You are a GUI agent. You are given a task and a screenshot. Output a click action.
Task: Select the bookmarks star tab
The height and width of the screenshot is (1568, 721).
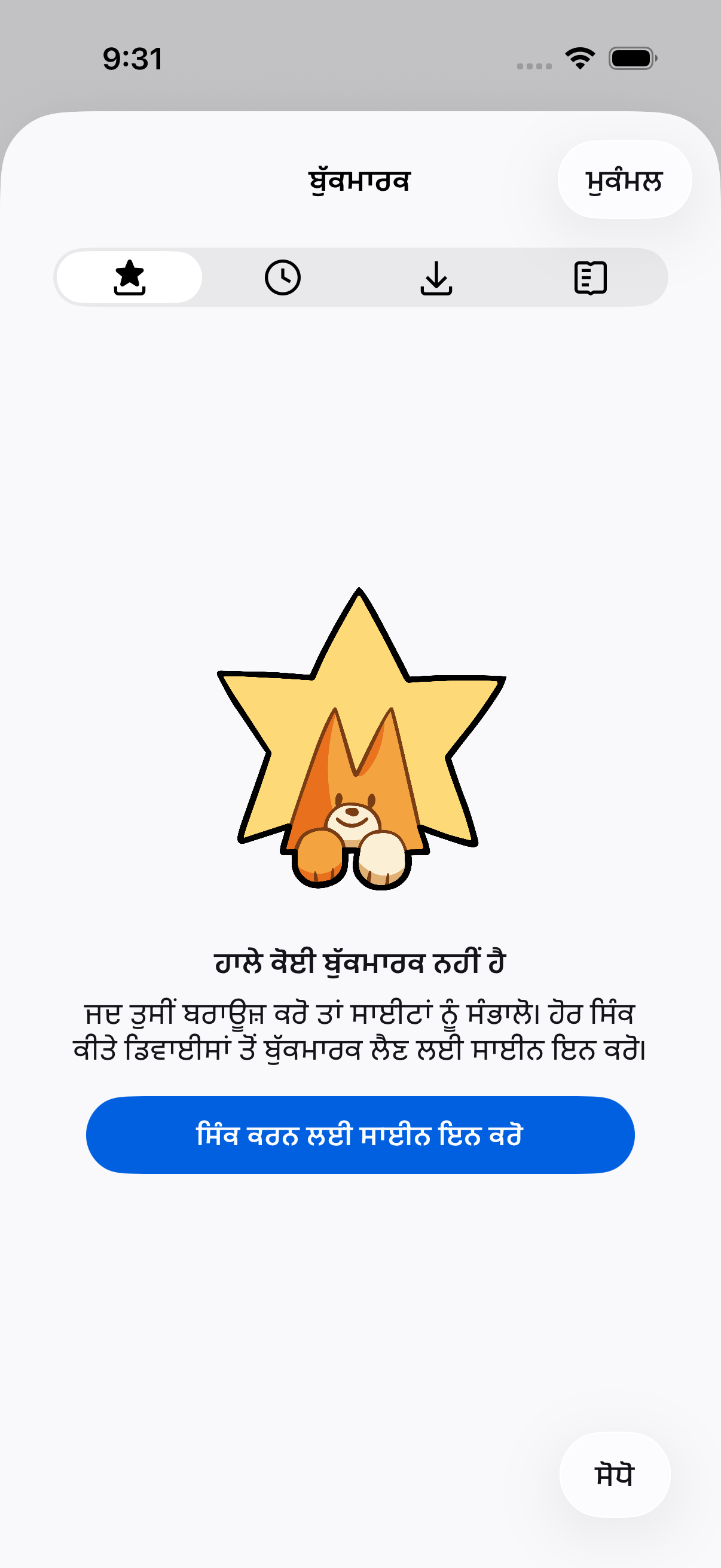tap(129, 277)
